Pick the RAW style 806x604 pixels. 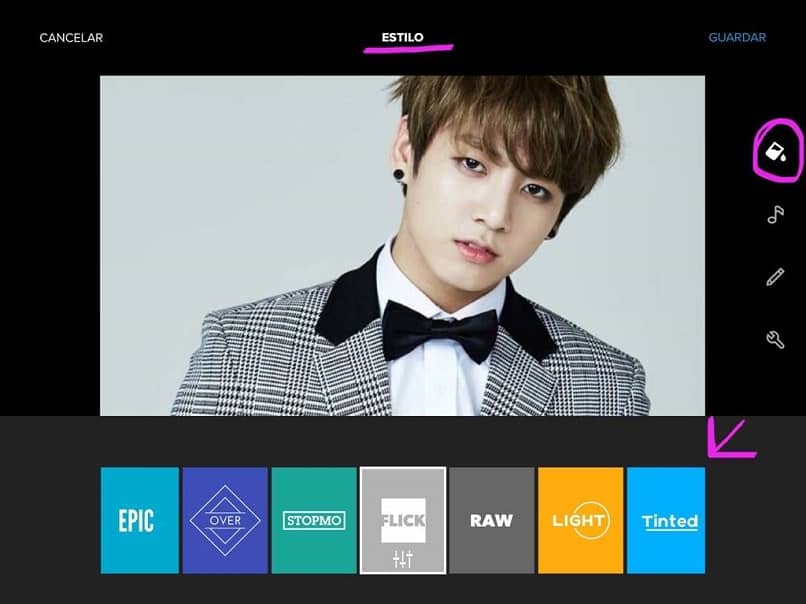(491, 521)
